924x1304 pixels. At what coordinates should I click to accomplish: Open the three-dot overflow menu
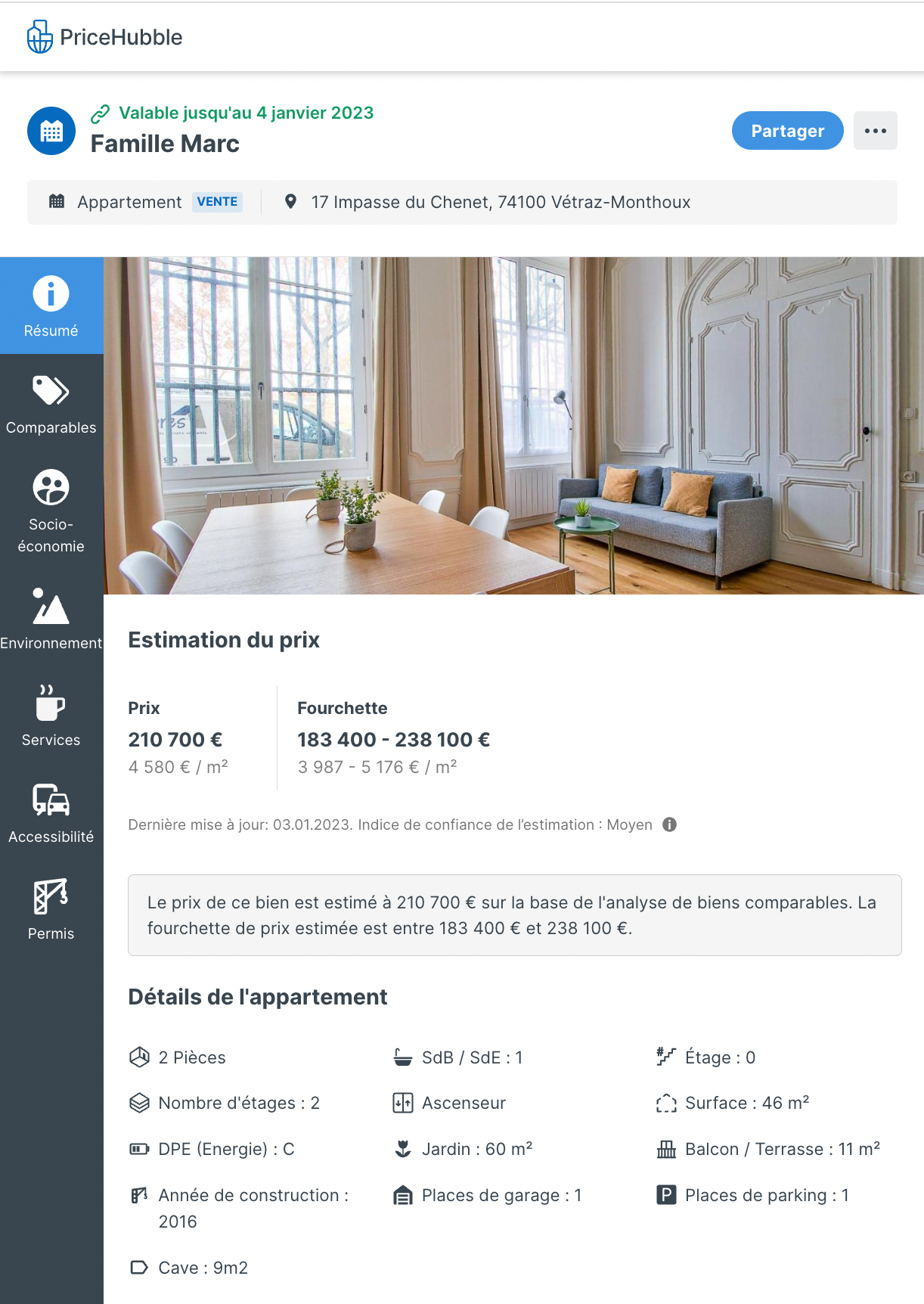tap(875, 131)
